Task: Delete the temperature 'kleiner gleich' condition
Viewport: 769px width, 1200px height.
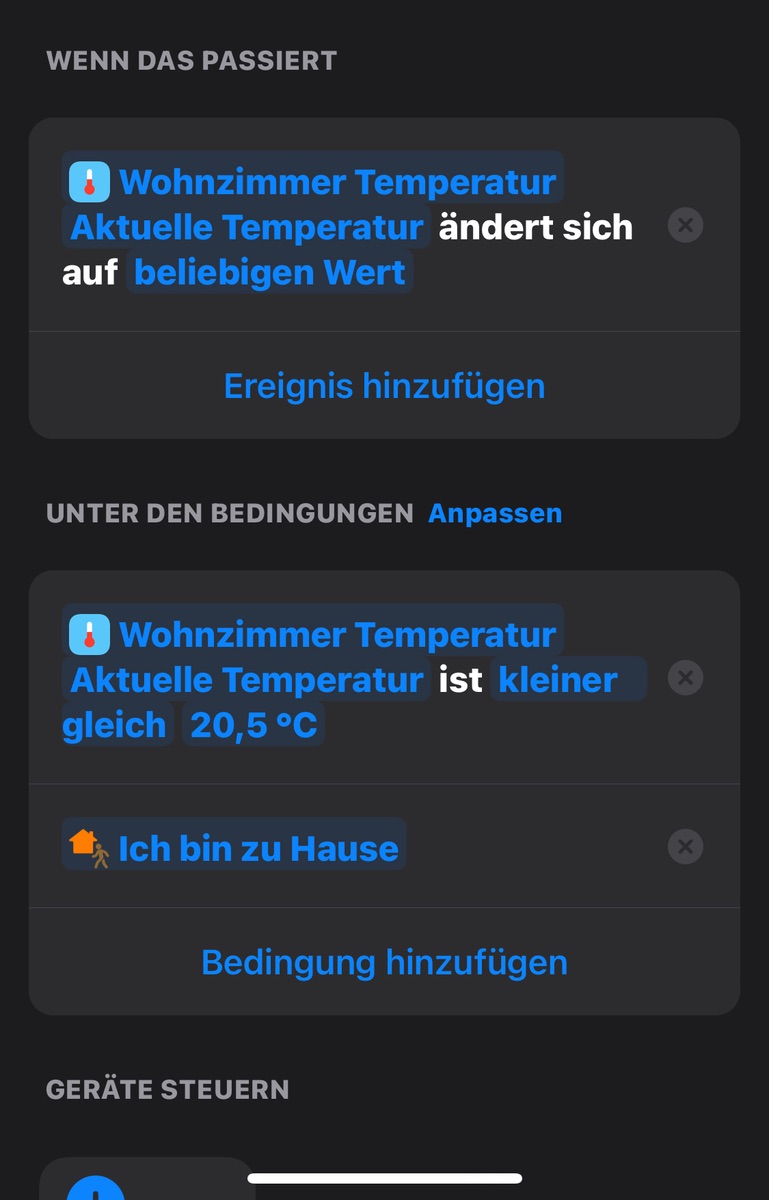Action: coord(685,678)
